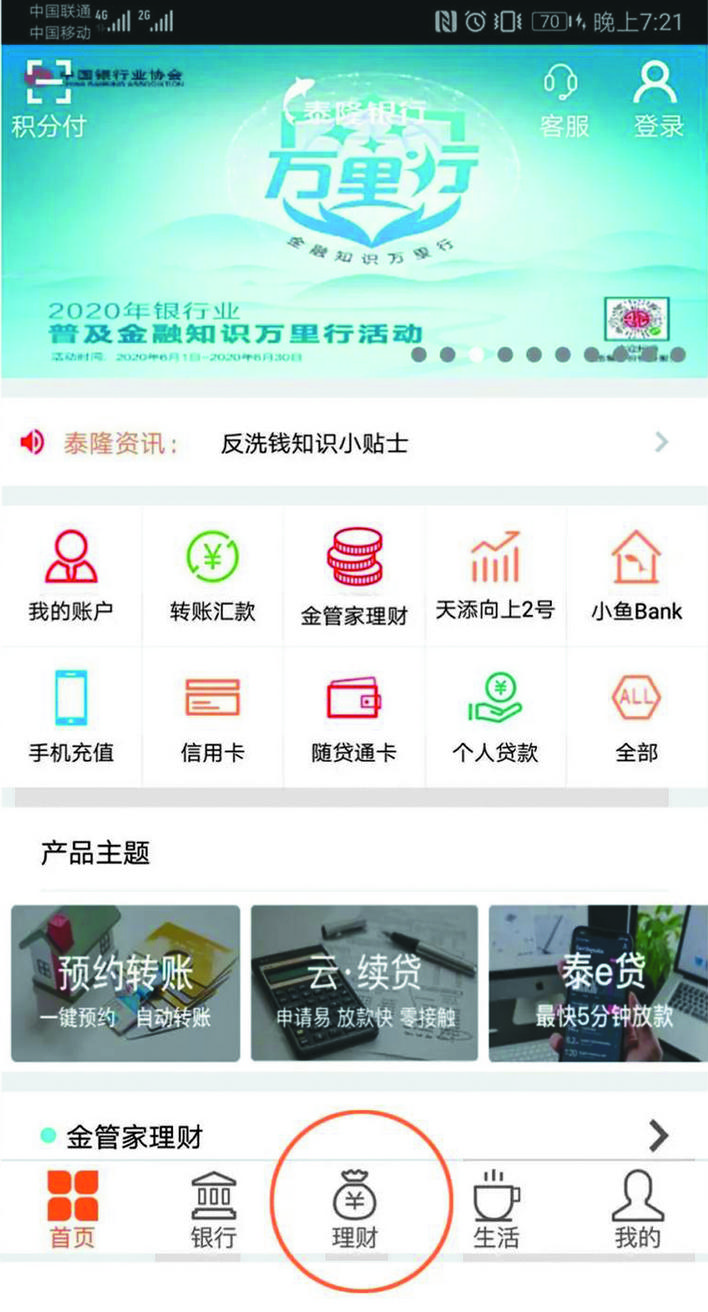Show 全部 all services
The image size is (708, 1312).
point(636,716)
